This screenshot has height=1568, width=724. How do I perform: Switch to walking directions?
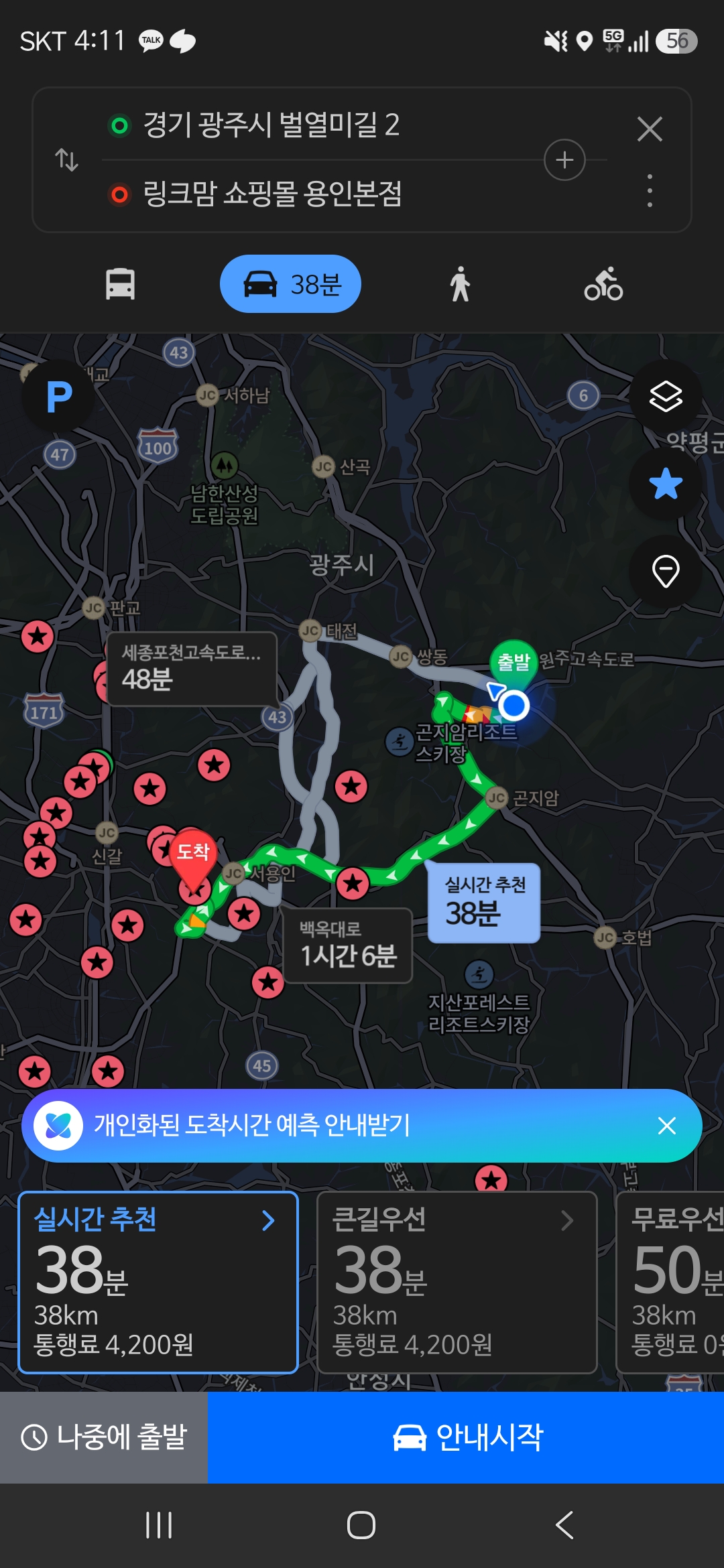pos(460,284)
